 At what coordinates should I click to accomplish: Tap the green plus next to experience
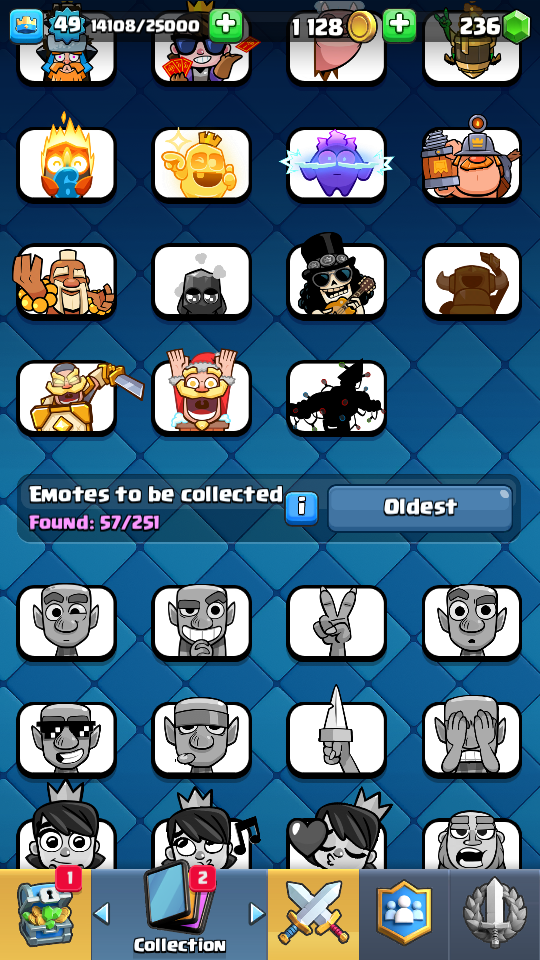(226, 26)
